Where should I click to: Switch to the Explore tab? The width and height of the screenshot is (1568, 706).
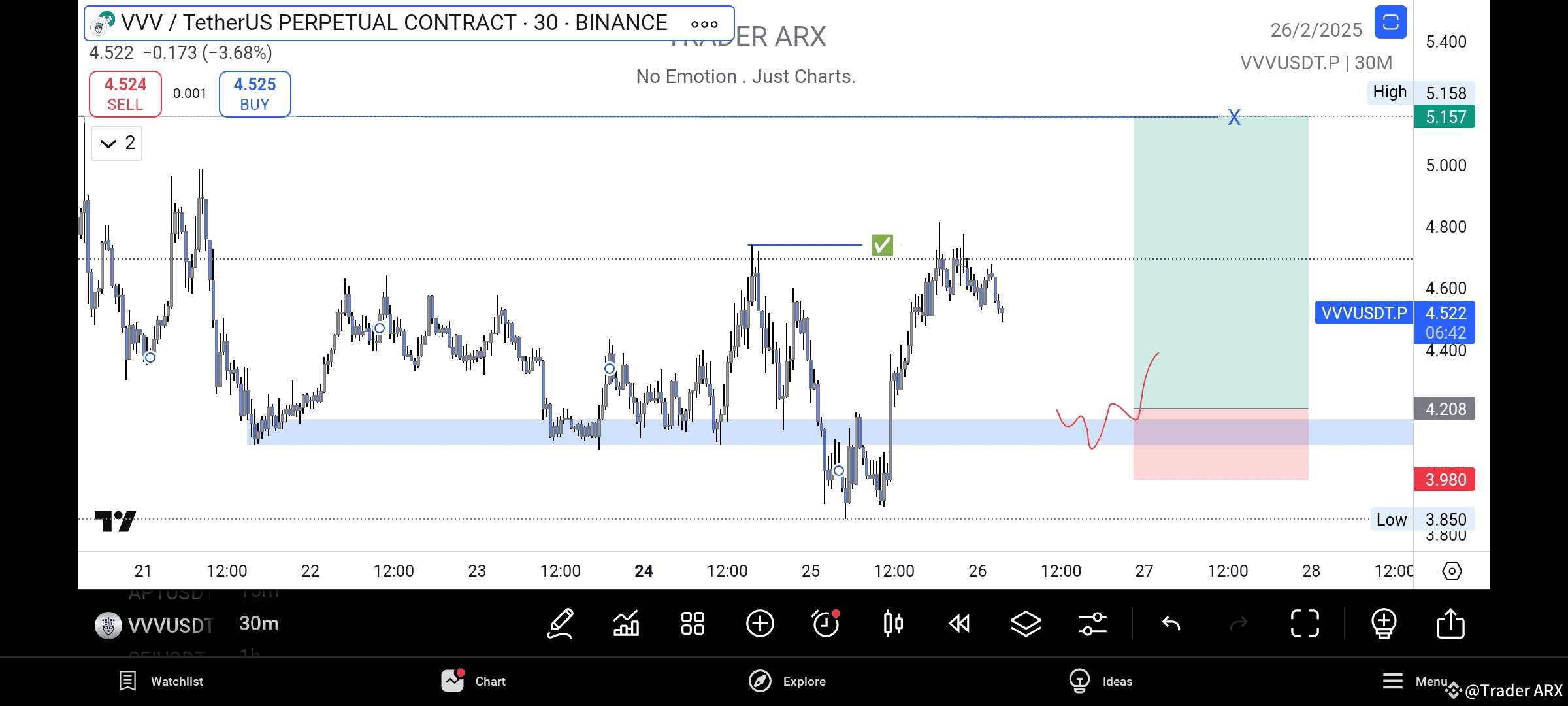pyautogui.click(x=787, y=681)
